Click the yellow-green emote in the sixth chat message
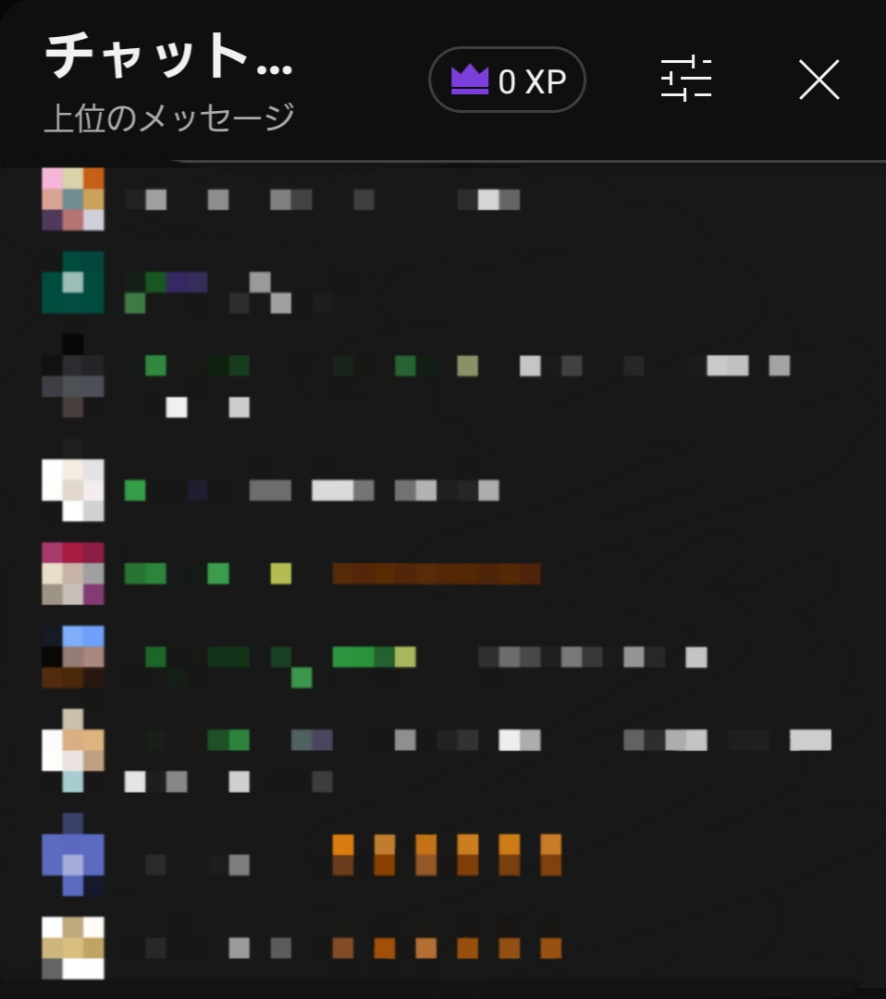 click(x=404, y=657)
